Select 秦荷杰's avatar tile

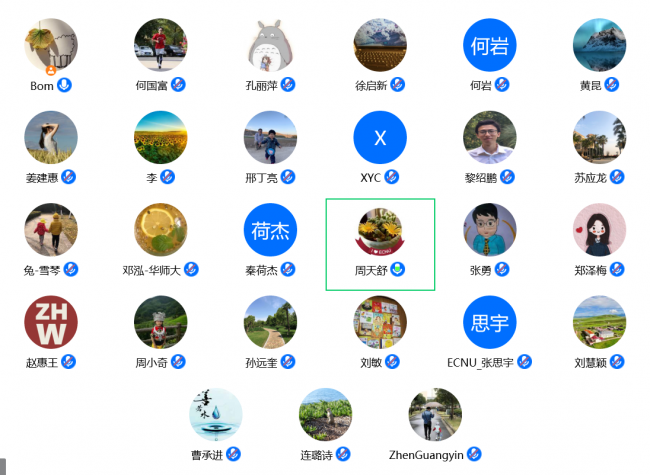coord(270,230)
